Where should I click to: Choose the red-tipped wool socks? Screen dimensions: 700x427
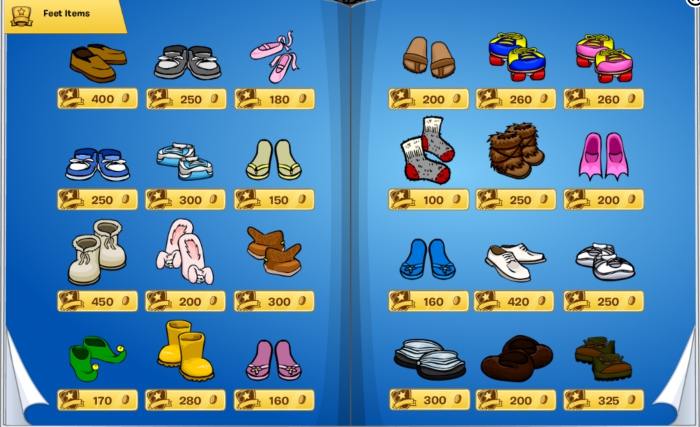pos(427,149)
